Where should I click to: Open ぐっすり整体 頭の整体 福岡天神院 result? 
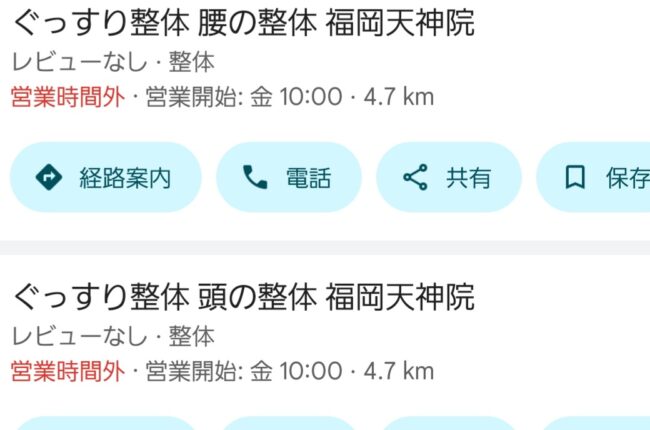tap(243, 296)
